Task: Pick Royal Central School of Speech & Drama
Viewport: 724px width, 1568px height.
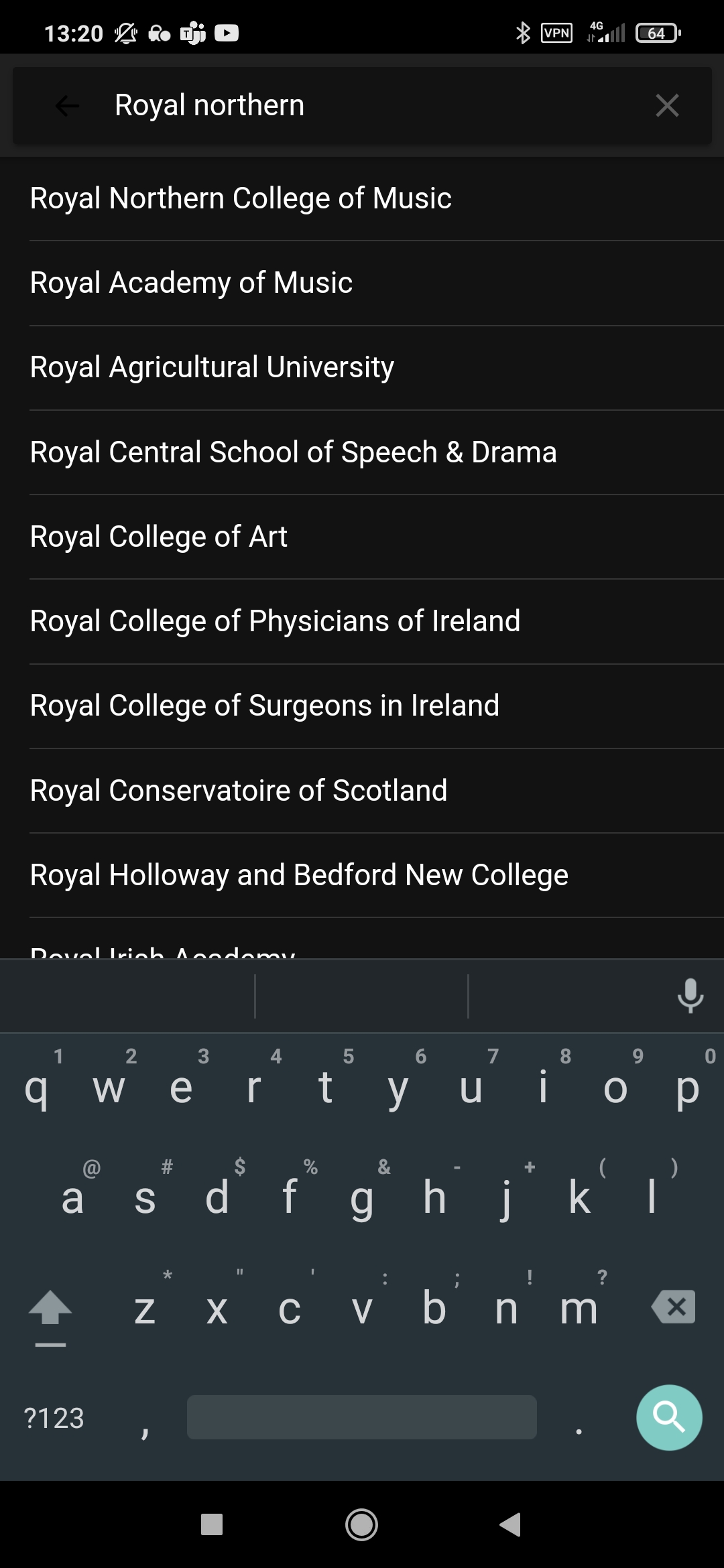Action: (293, 452)
